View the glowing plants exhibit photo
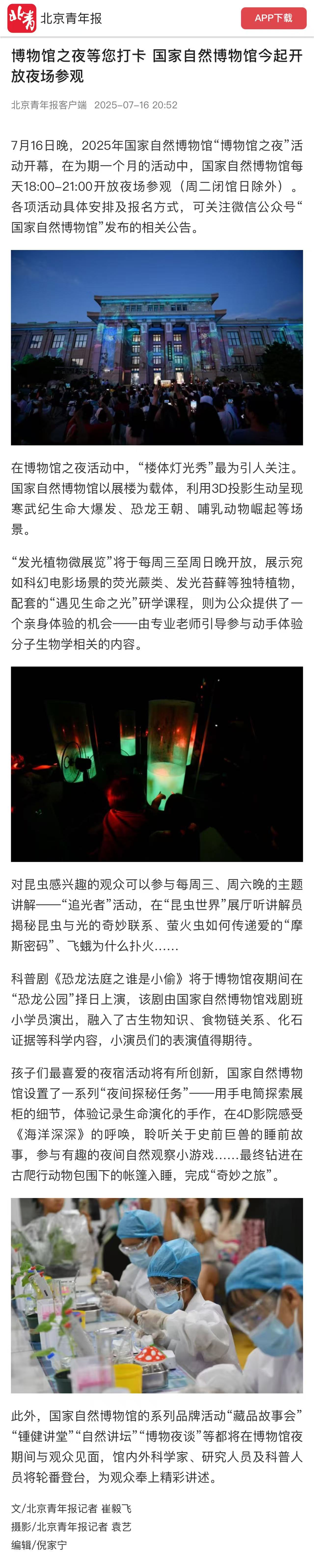Image resolution: width=314 pixels, height=1568 pixels. (x=157, y=764)
